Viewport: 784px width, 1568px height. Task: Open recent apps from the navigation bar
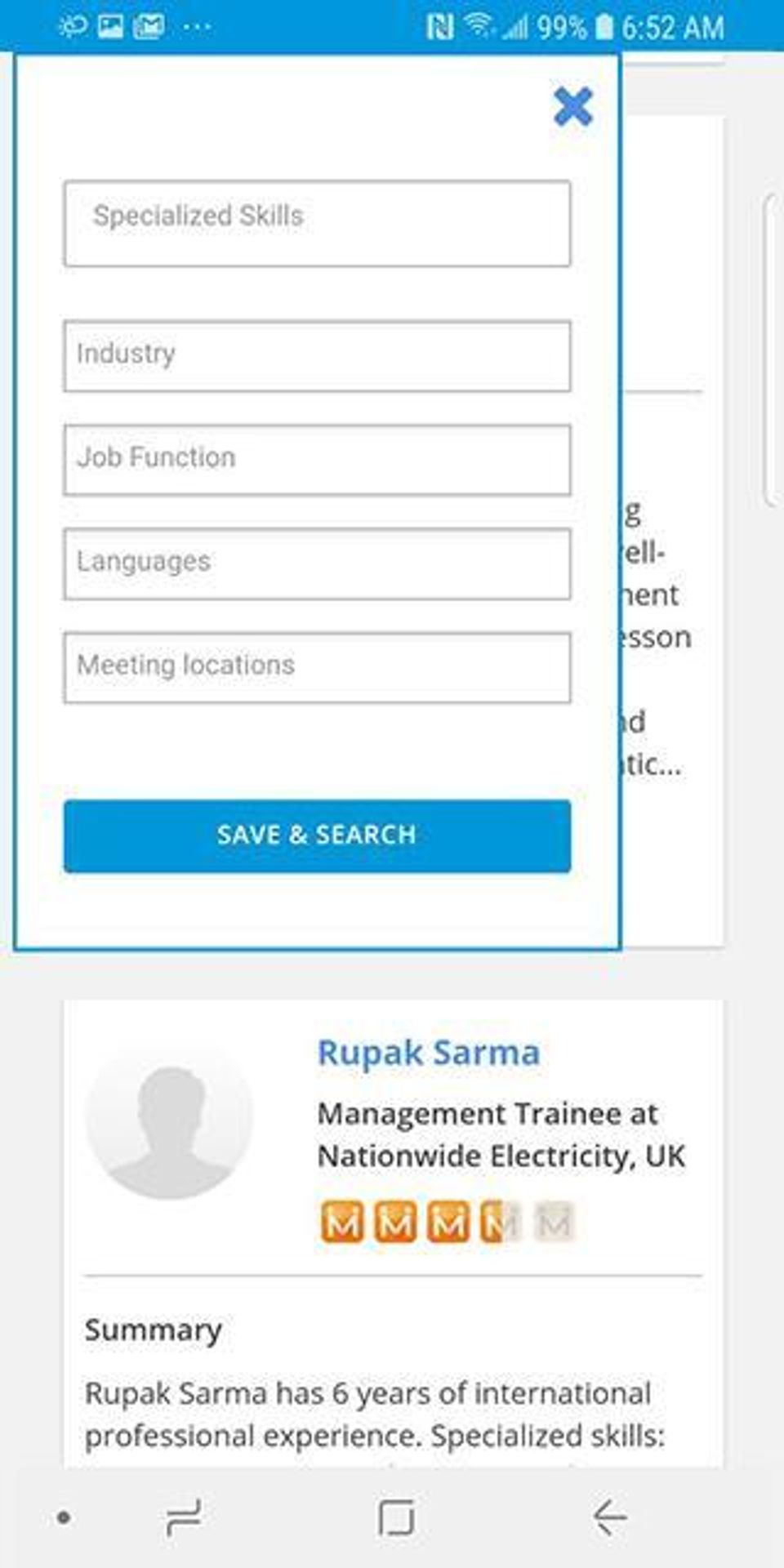(x=184, y=1518)
